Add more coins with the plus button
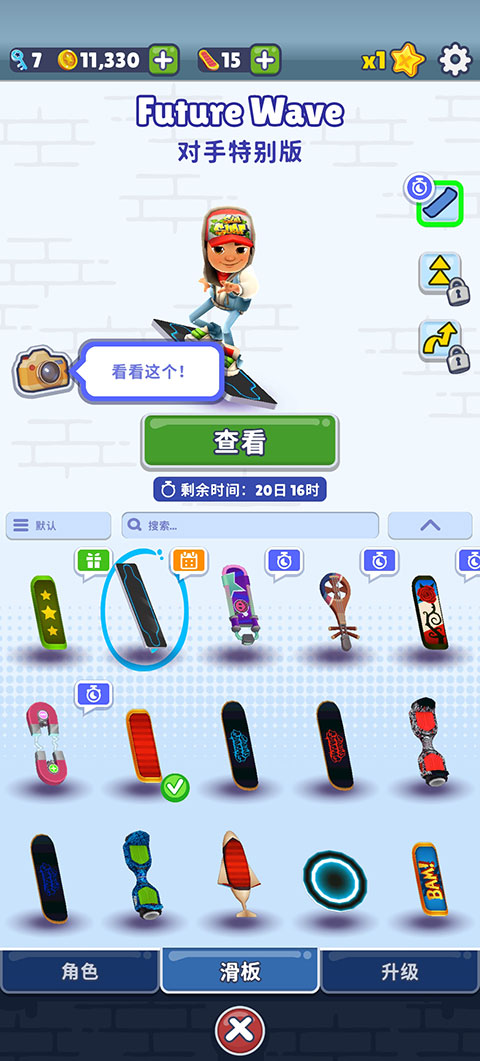The height and width of the screenshot is (1061, 480). pyautogui.click(x=163, y=61)
